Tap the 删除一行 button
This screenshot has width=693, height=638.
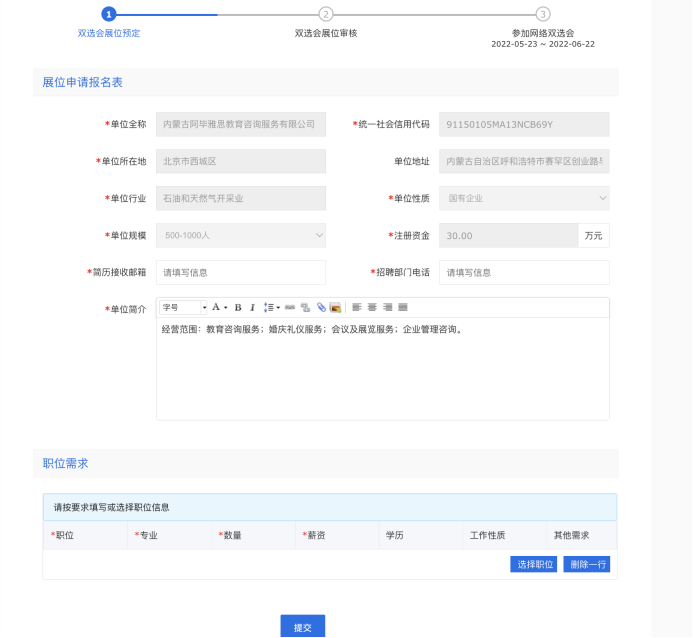[586, 564]
